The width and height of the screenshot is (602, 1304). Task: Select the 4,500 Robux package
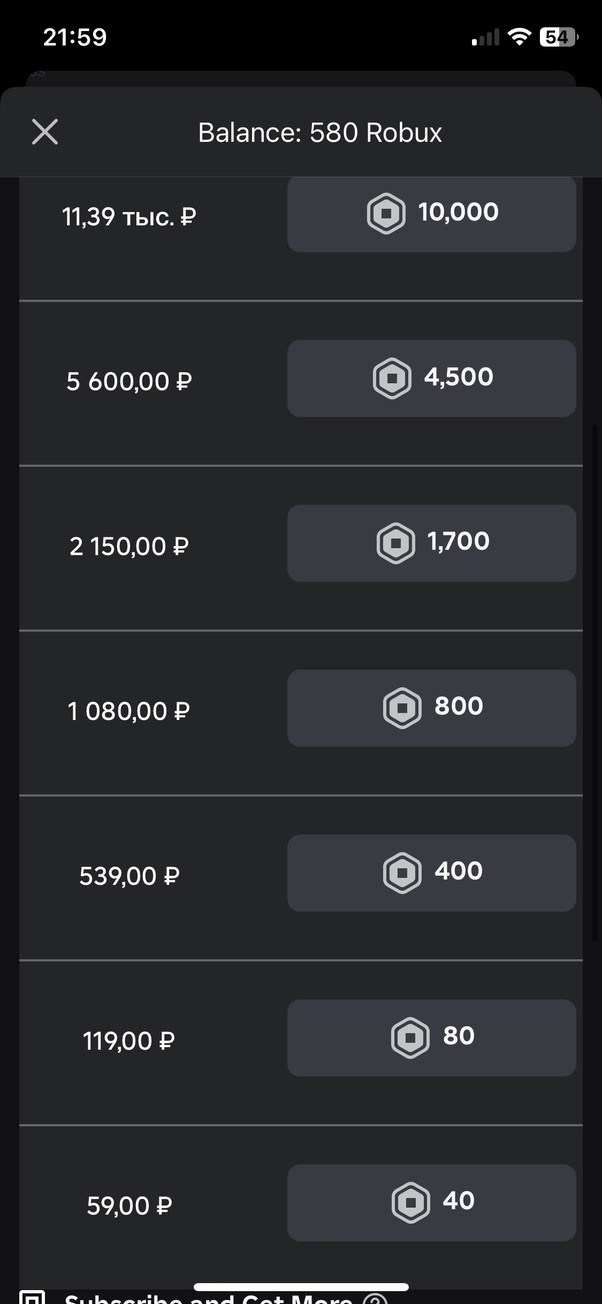[431, 378]
